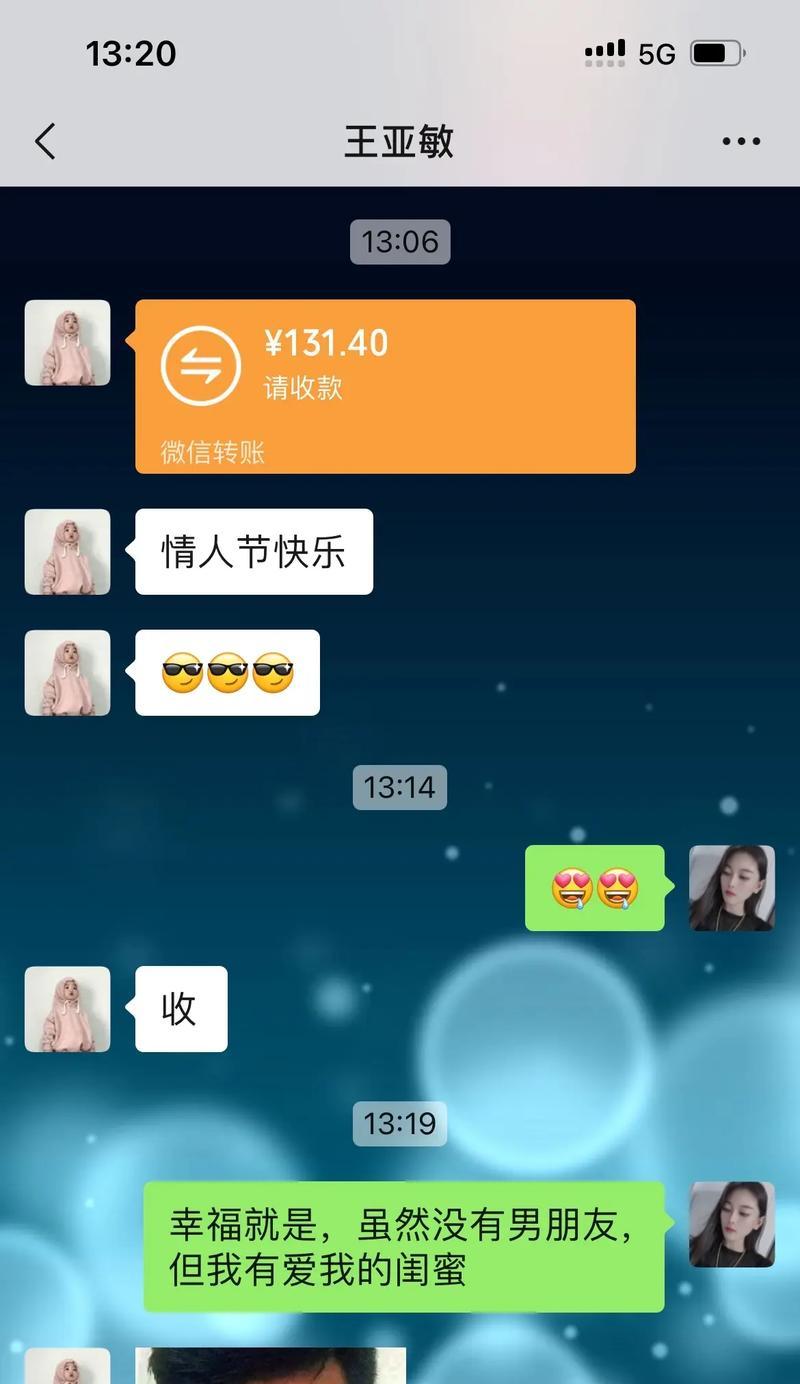Tap the image message at the bottom

[x=270, y=1366]
